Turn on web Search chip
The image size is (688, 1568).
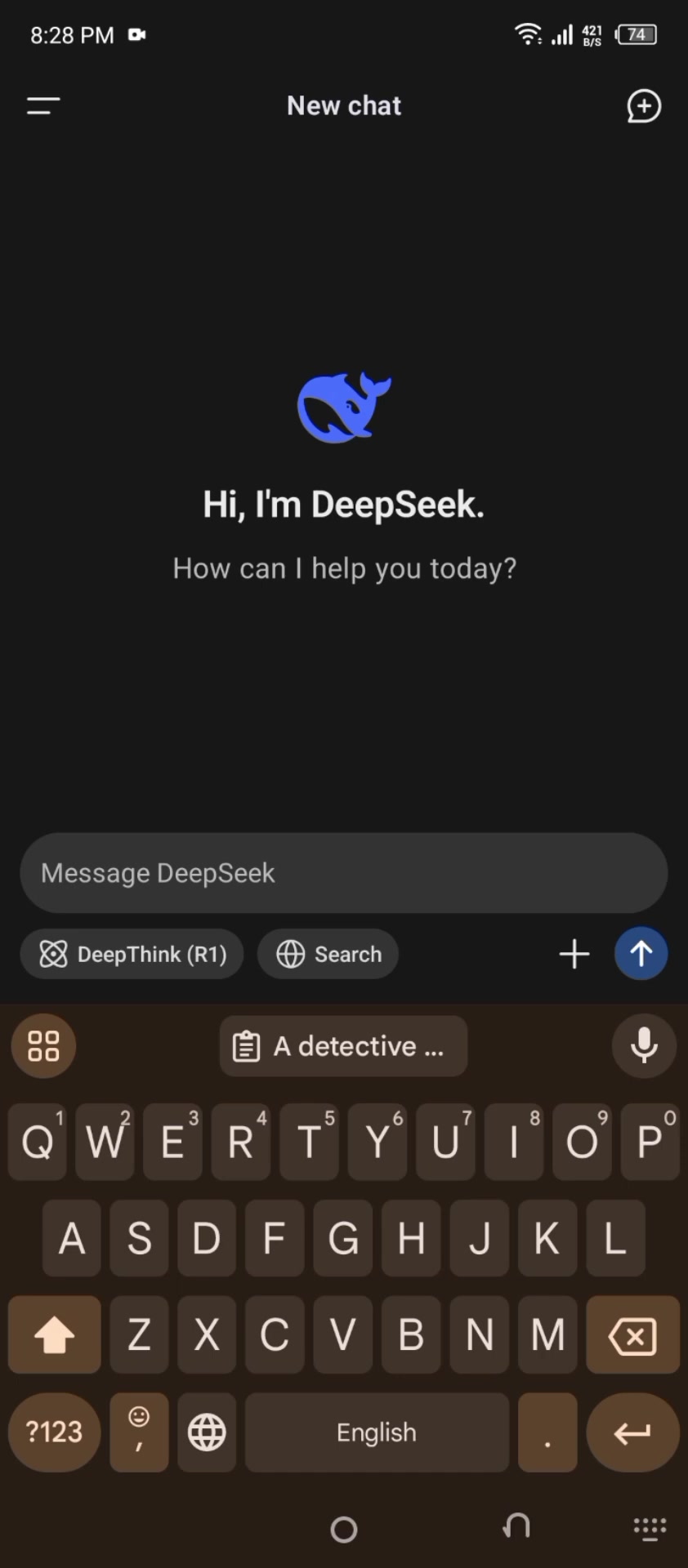tap(328, 954)
